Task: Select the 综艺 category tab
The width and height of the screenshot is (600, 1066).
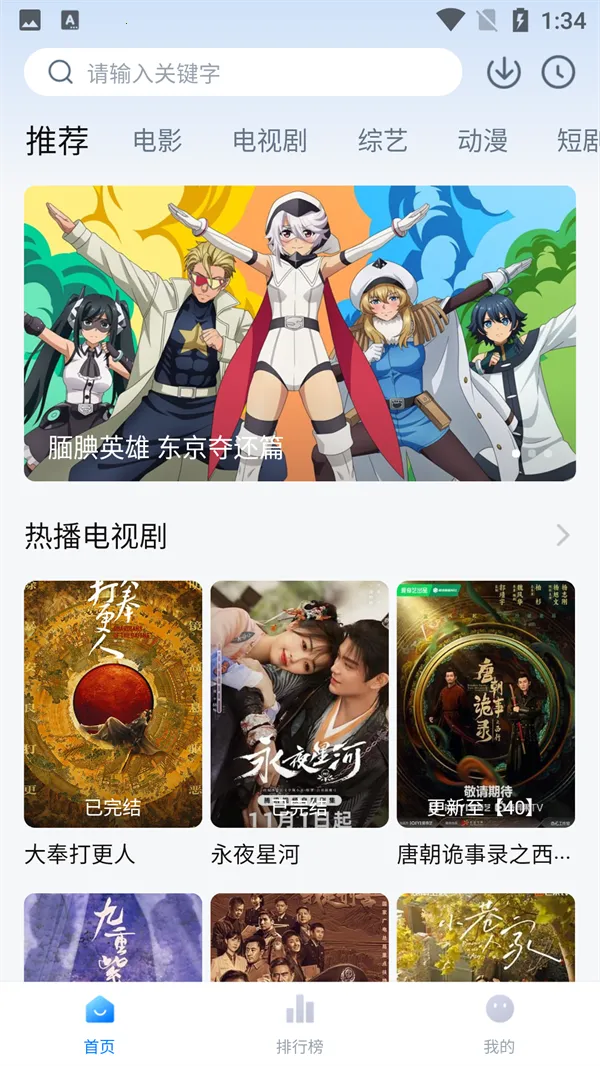Action: 382,141
